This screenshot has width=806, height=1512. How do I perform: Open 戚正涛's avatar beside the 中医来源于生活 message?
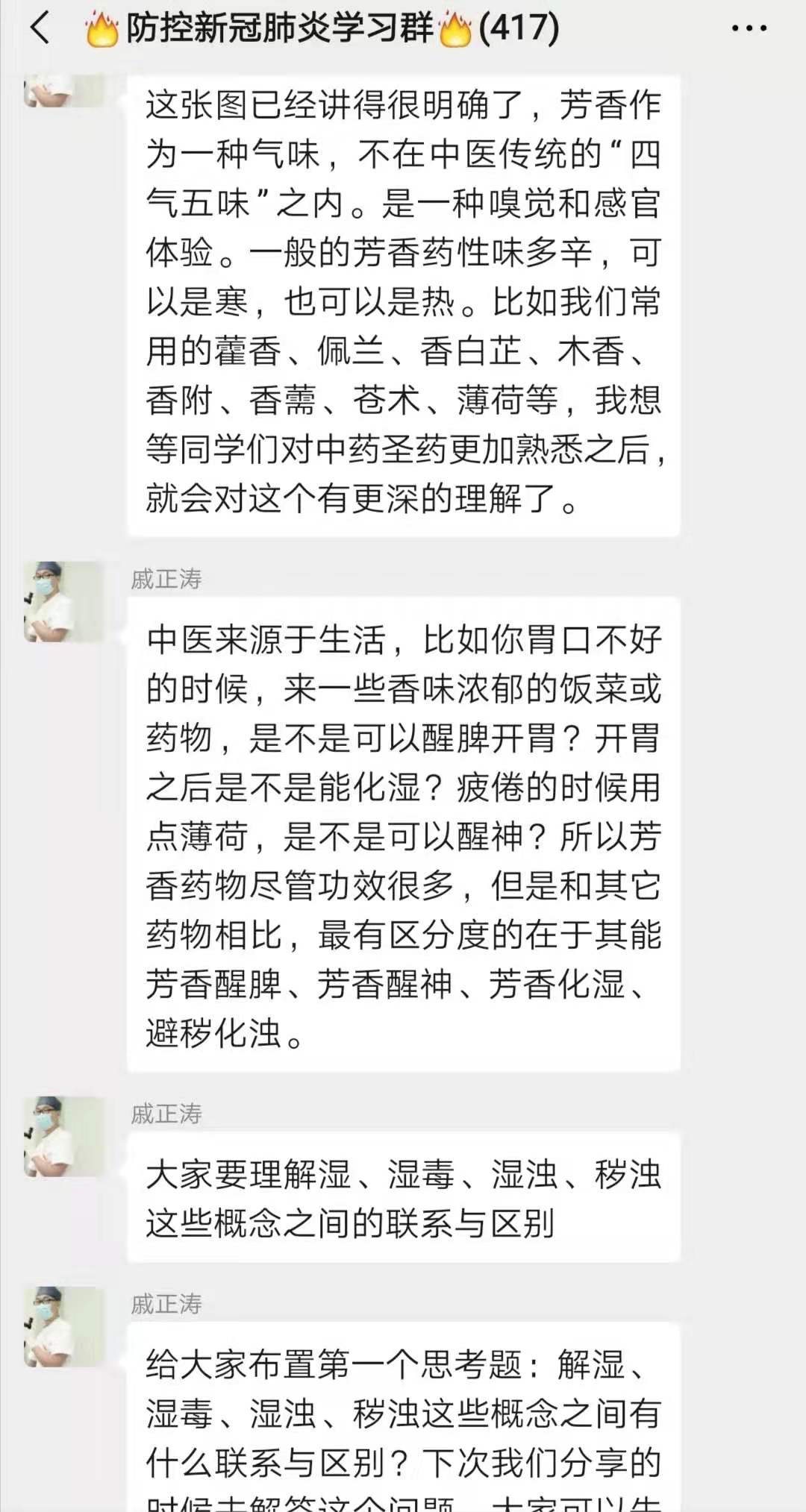63,601
